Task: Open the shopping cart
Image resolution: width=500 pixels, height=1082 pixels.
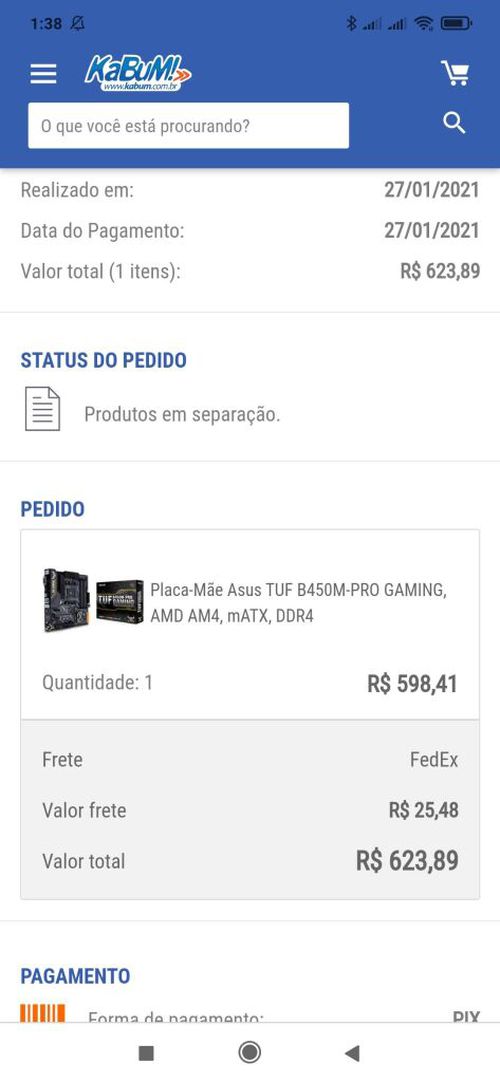Action: pos(455,72)
